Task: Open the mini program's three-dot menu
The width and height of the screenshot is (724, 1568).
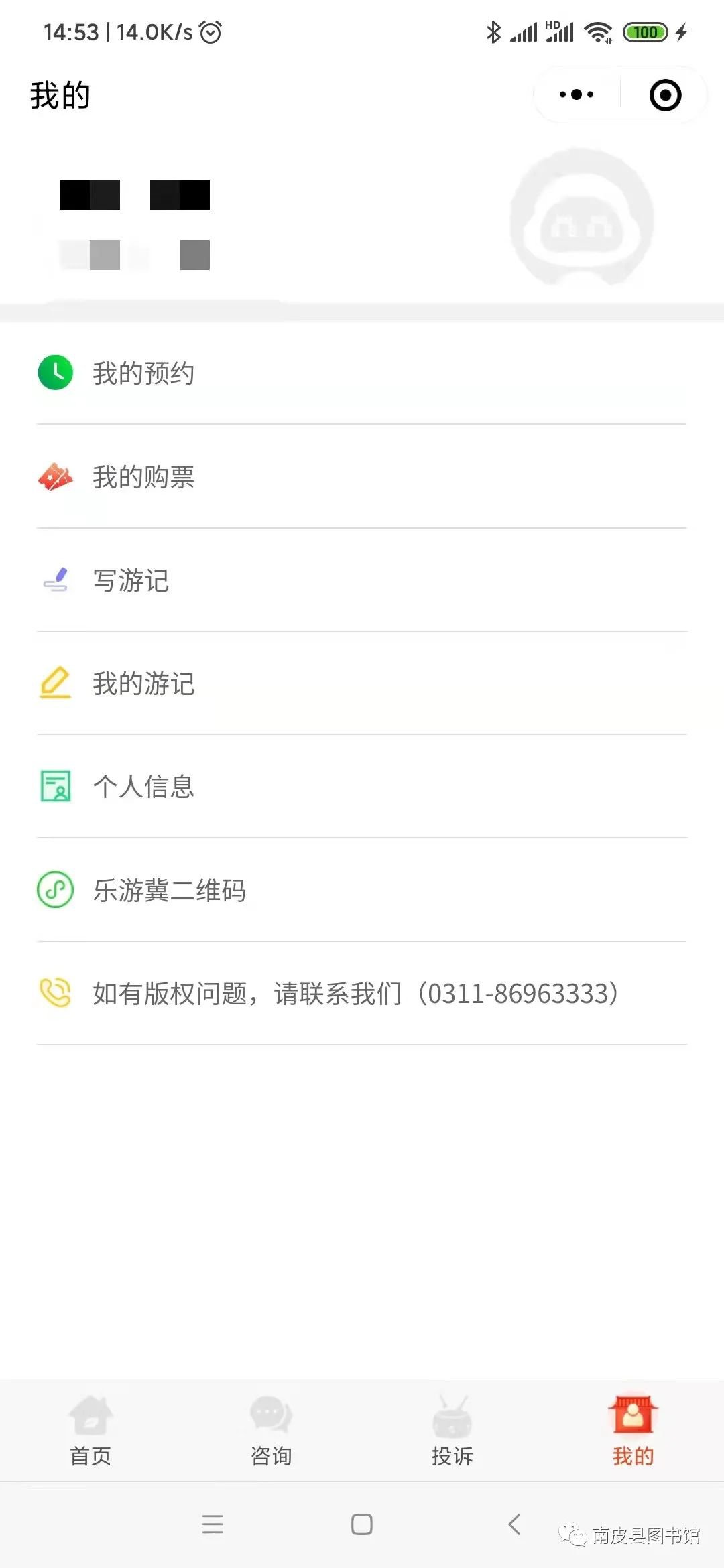Action: point(577,94)
